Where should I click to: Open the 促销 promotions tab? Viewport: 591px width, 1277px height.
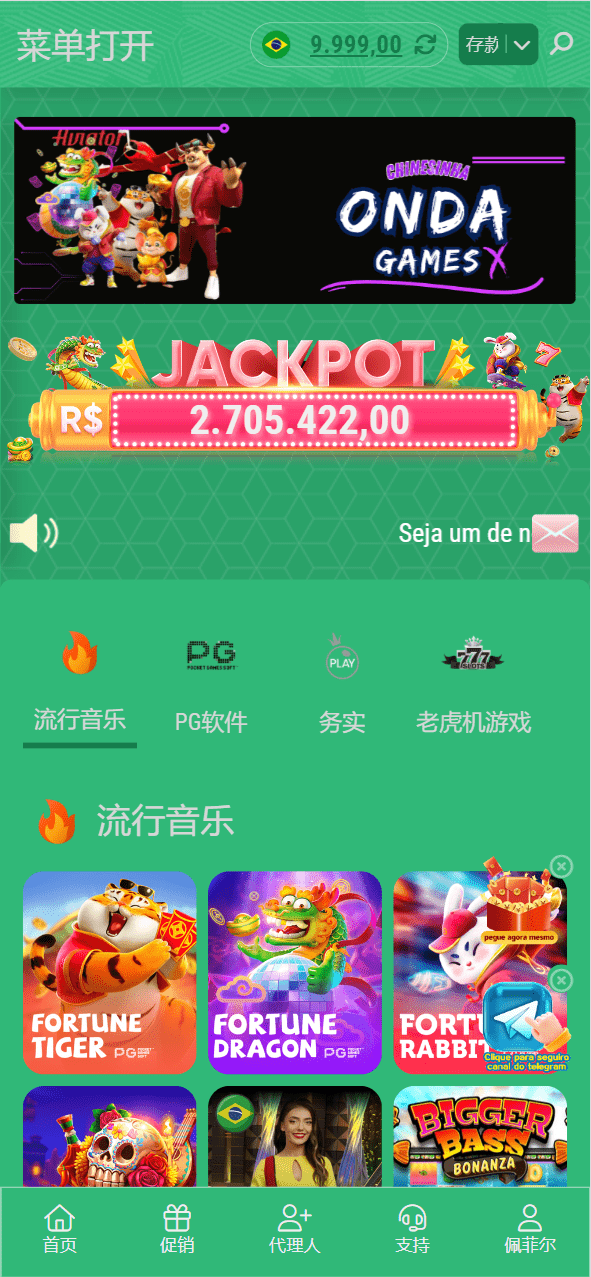tap(177, 1229)
